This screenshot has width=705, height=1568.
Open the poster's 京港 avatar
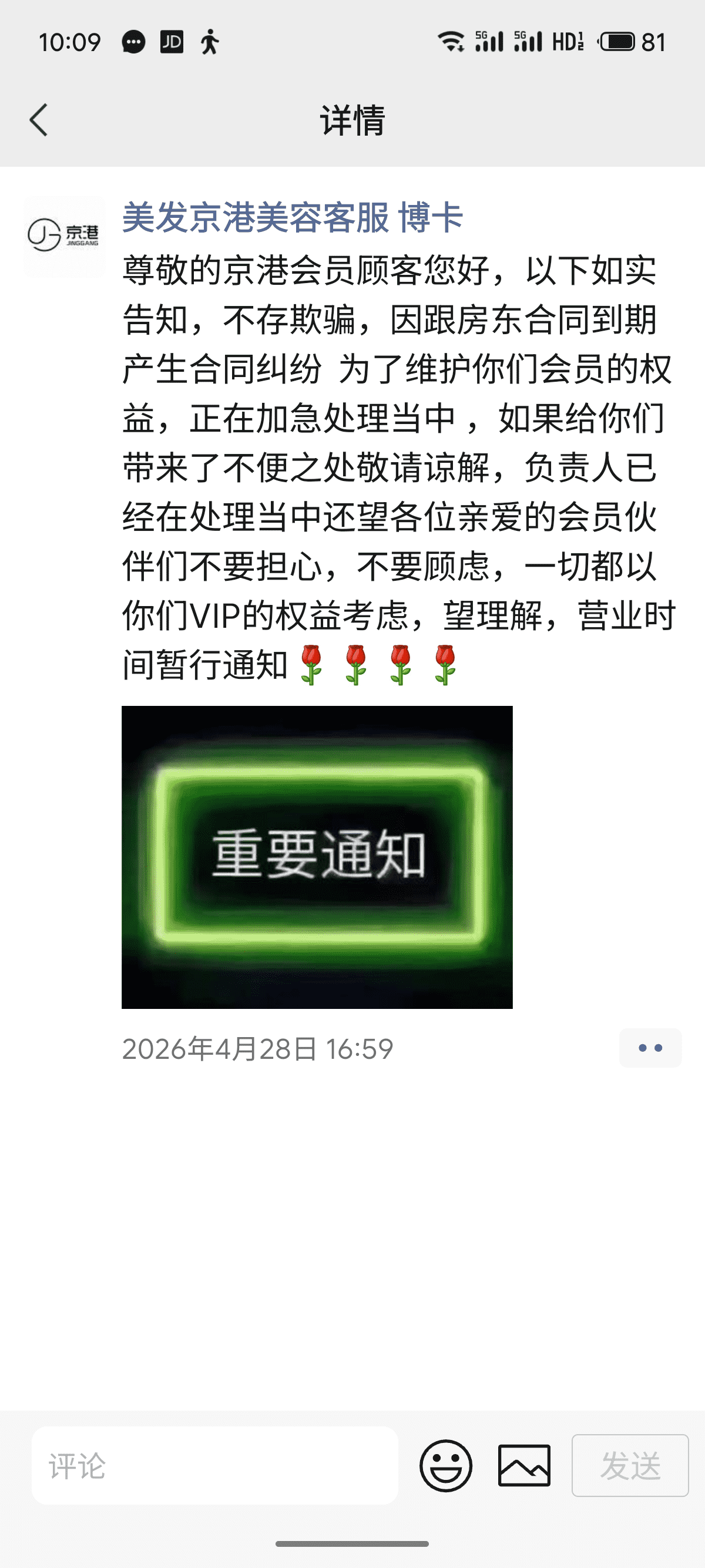64,236
